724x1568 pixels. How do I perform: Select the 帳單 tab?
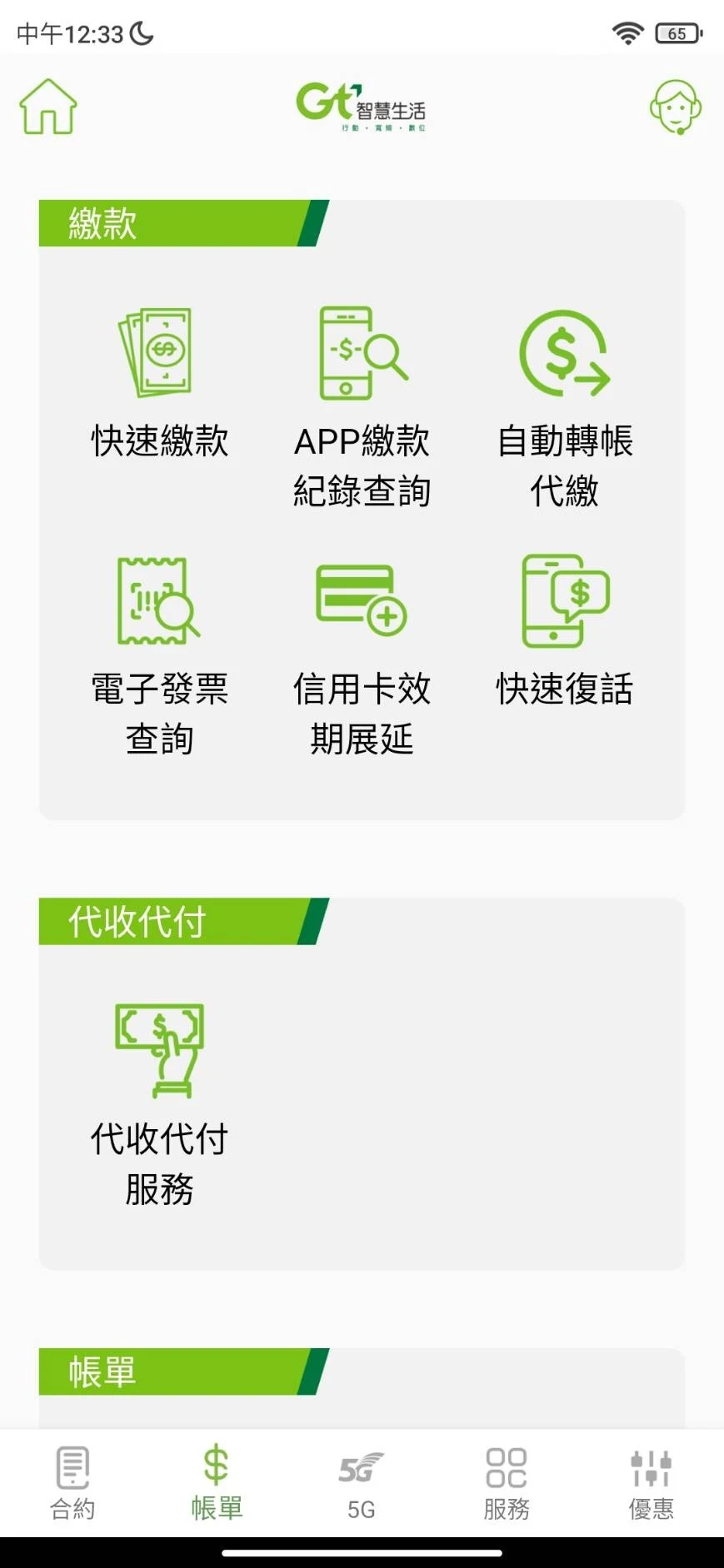point(217,1484)
